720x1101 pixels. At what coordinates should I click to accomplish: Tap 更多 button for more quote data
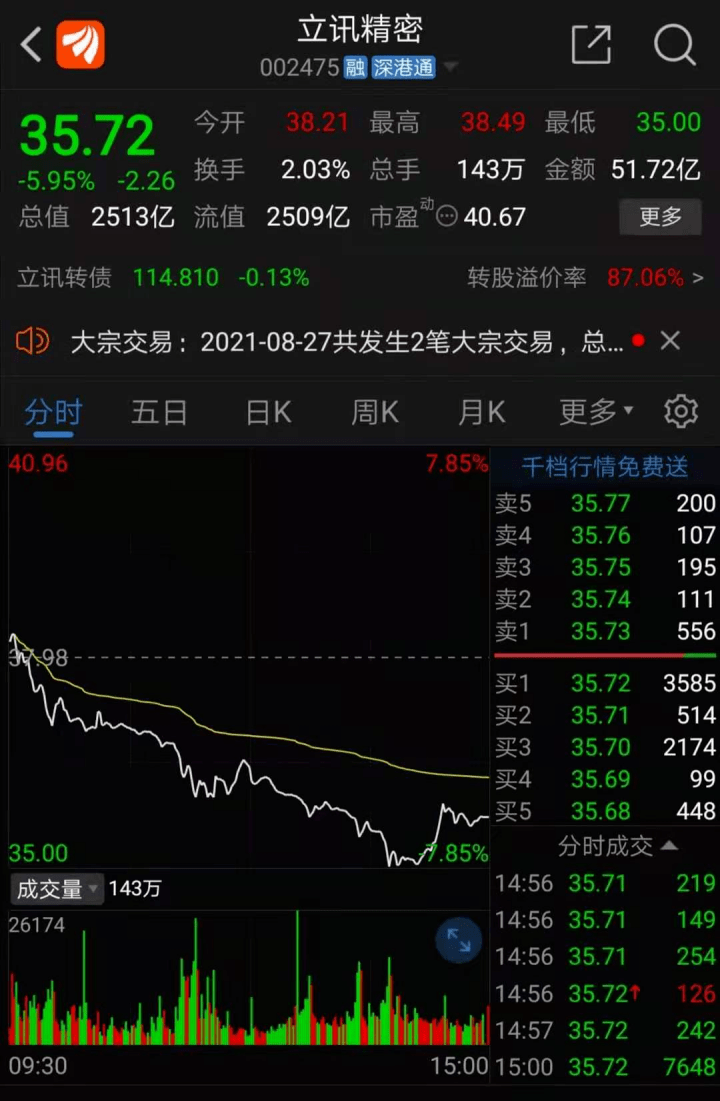tap(660, 216)
